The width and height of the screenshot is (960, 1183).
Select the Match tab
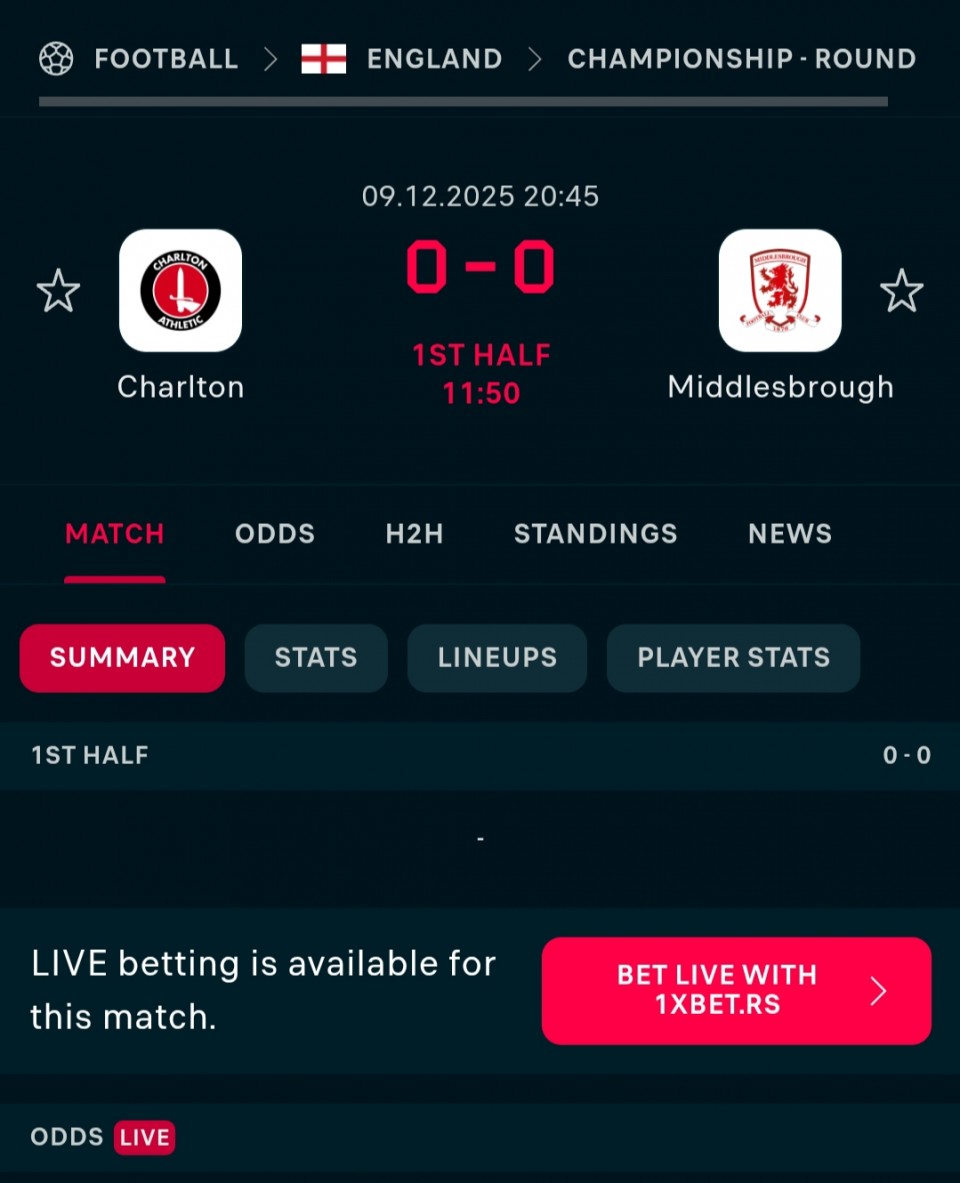coord(115,534)
